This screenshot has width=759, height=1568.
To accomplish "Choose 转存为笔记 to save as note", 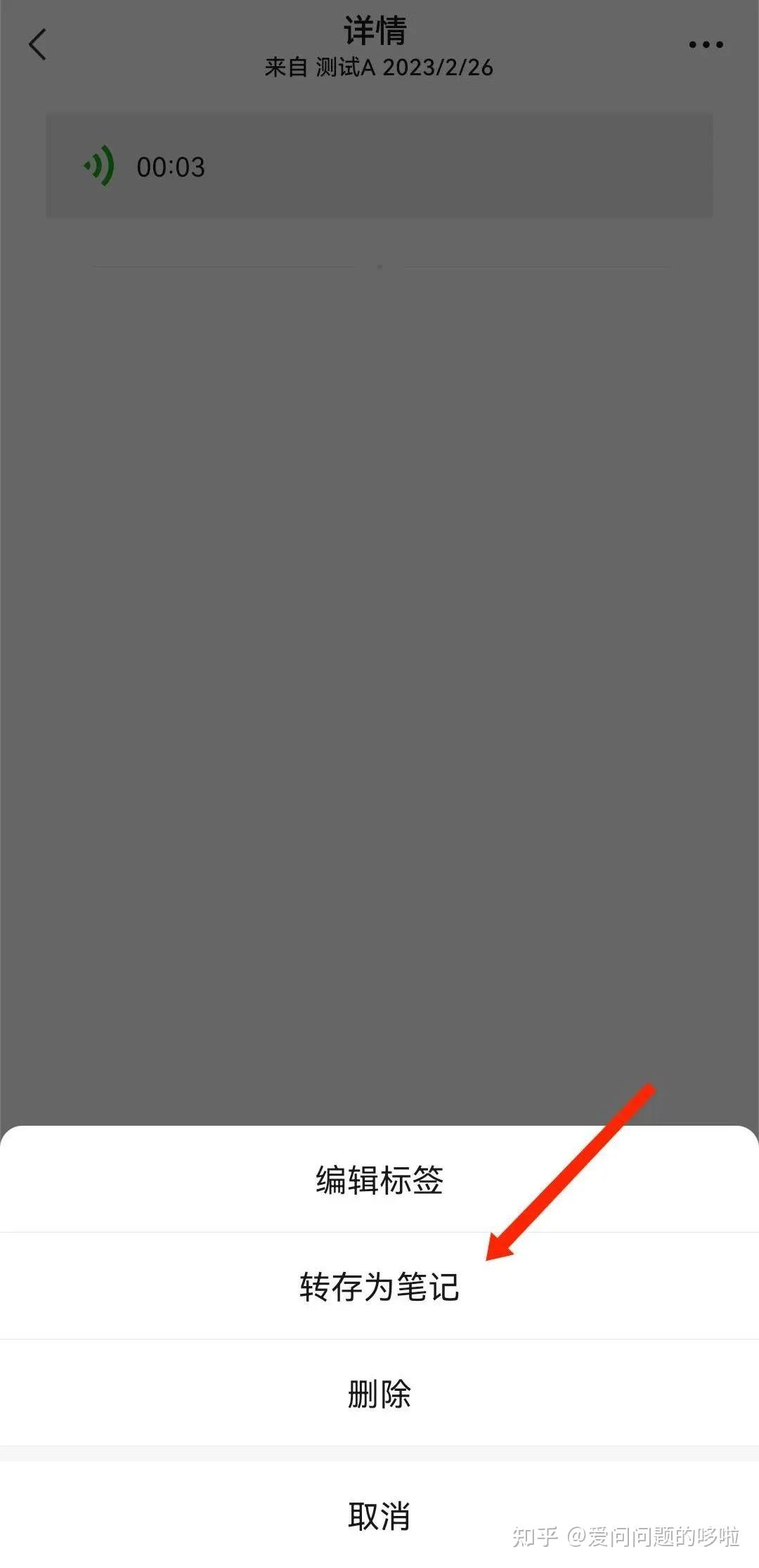I will coord(379,1287).
